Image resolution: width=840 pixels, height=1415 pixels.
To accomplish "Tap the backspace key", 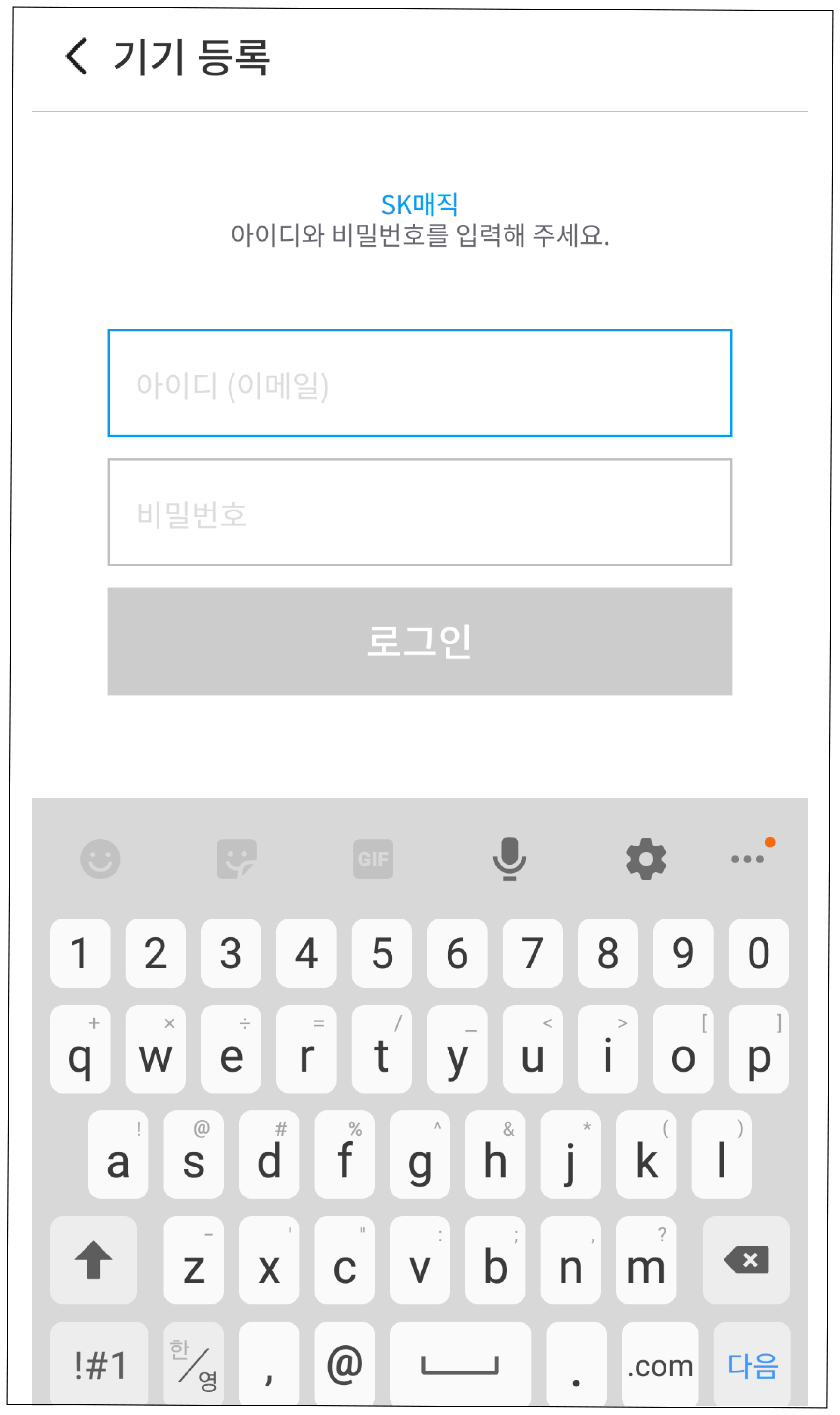I will (746, 1260).
